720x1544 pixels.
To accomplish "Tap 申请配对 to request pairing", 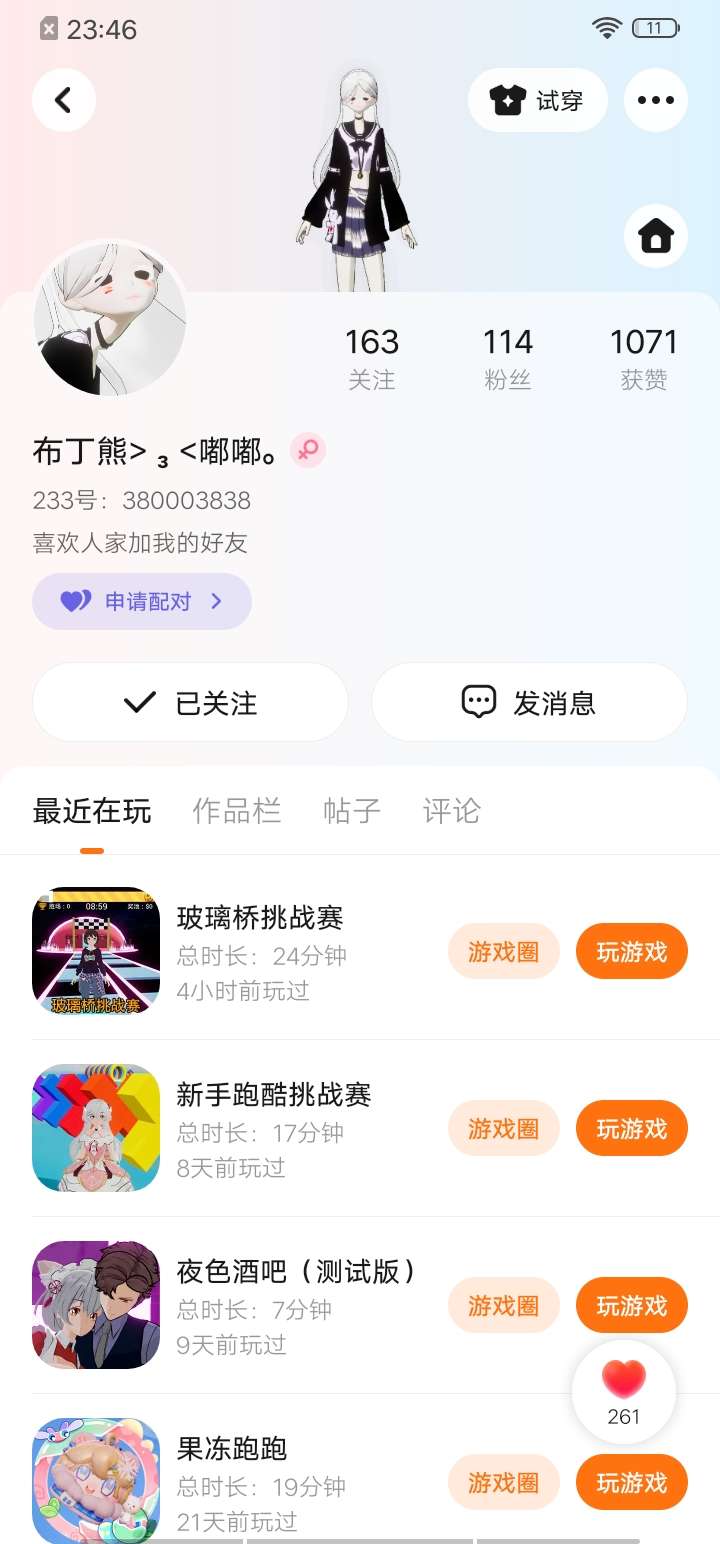I will [141, 601].
